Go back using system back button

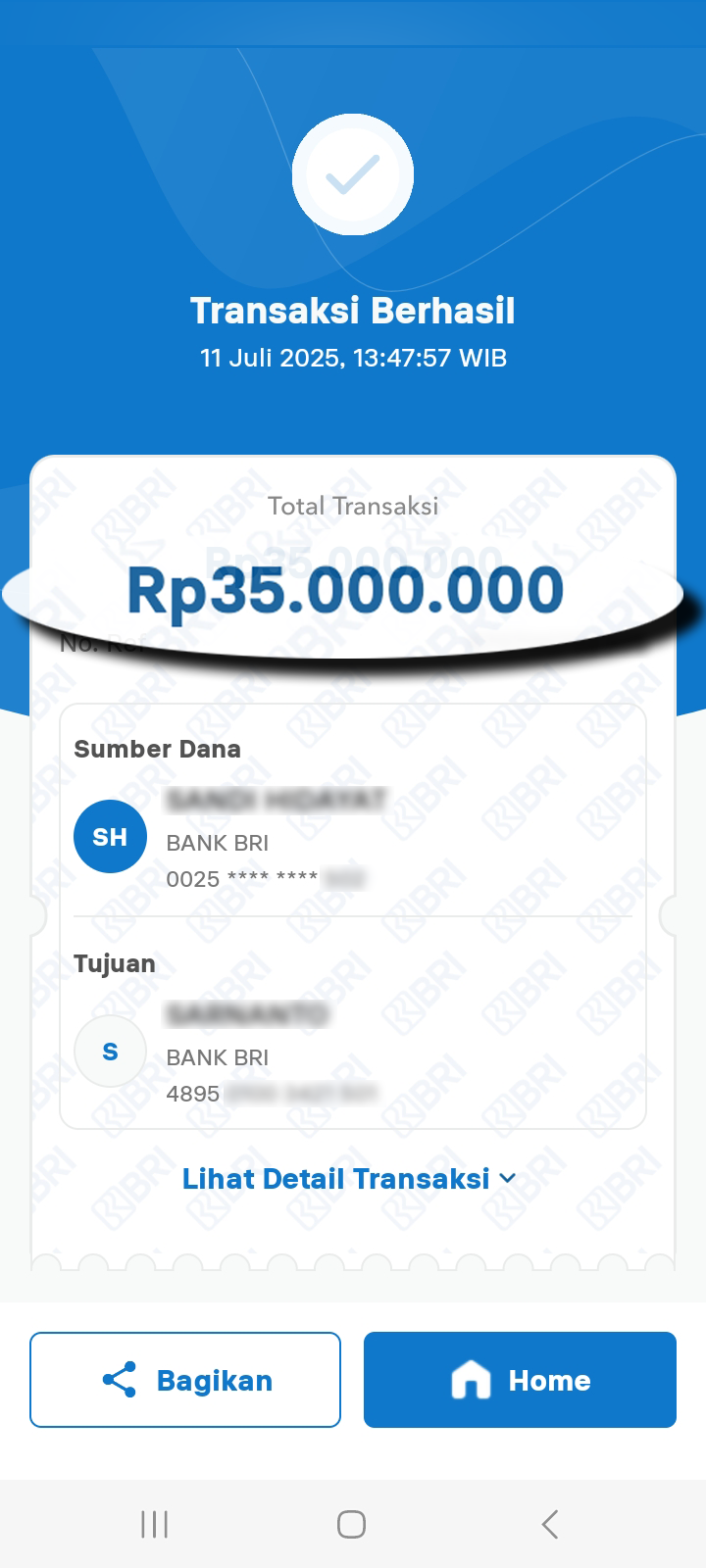coord(550,1524)
